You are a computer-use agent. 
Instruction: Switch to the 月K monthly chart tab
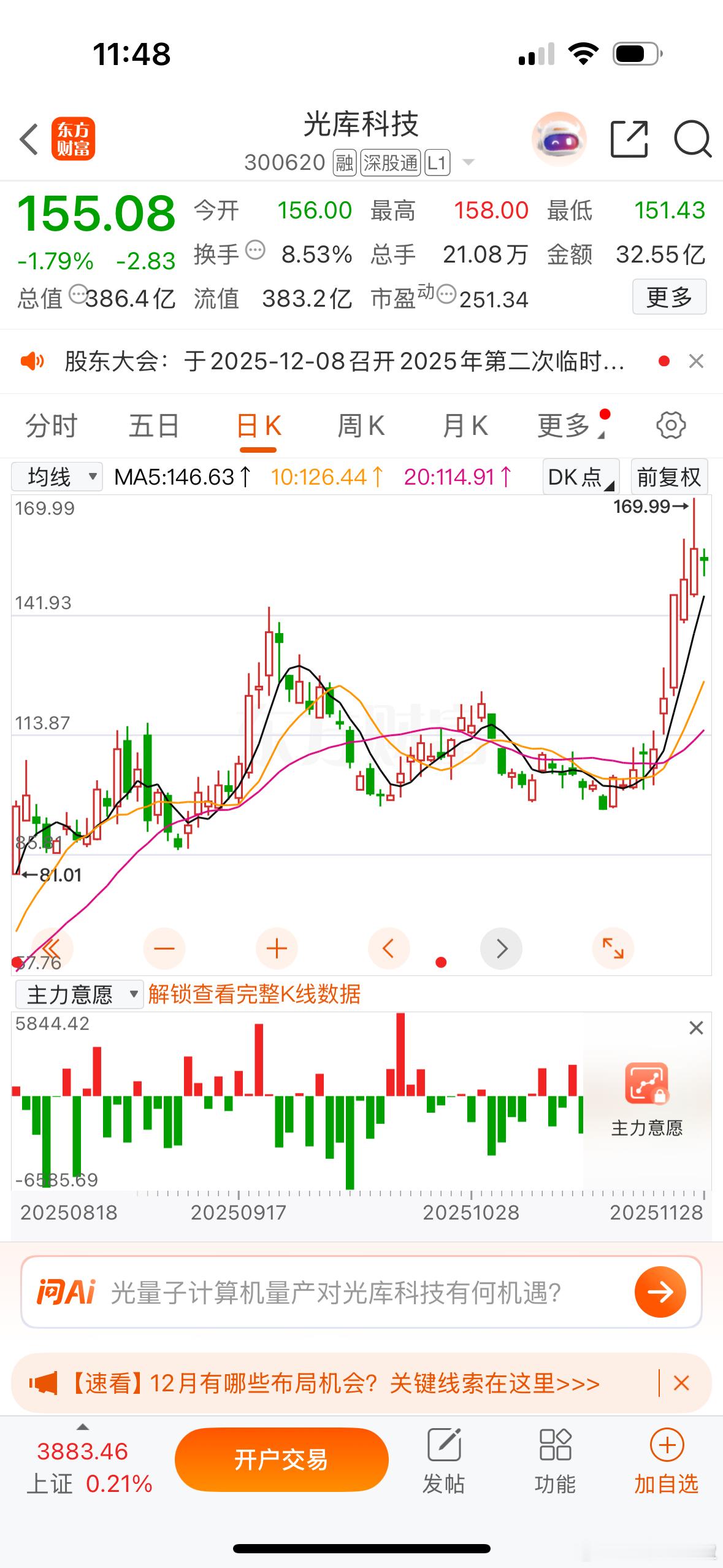[464, 425]
